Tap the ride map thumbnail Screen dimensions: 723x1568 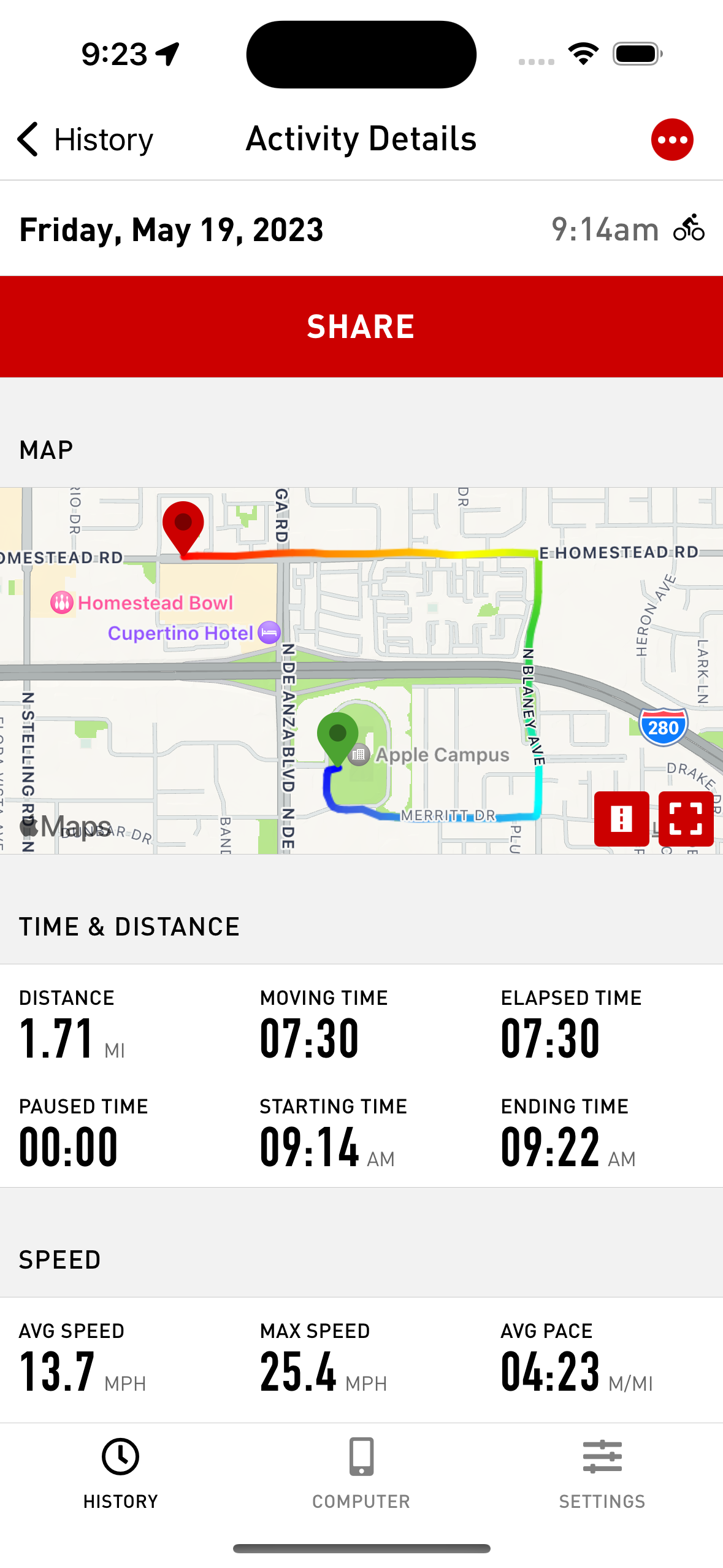(361, 669)
